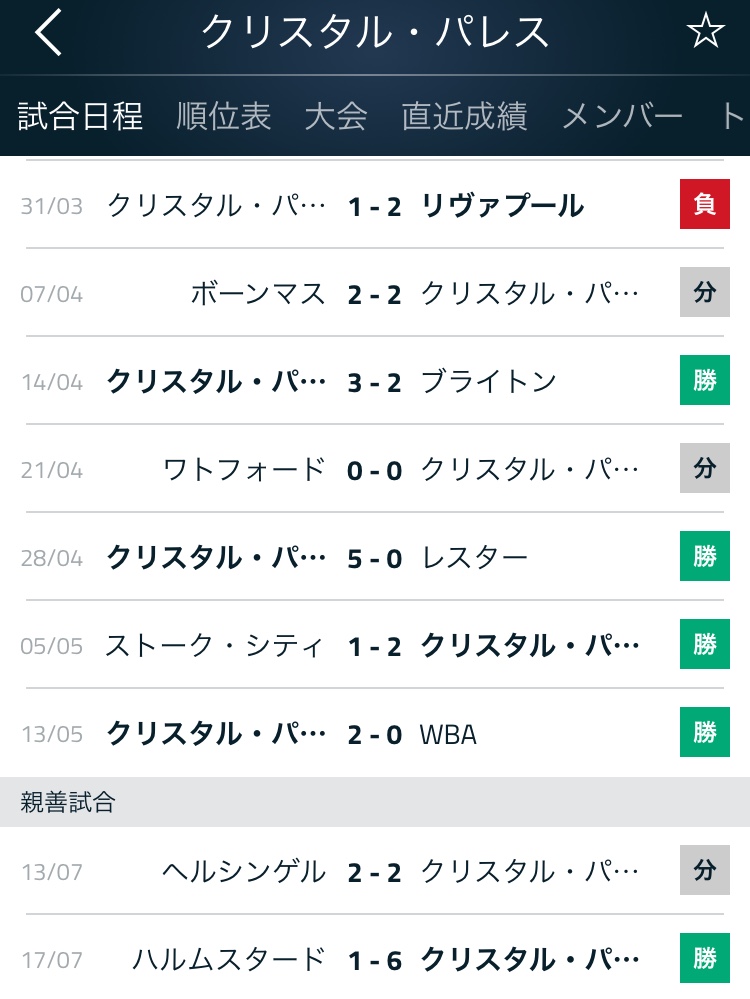Favorite クリスタル・パレス with the star icon
The height and width of the screenshot is (999, 750).
pos(705,33)
